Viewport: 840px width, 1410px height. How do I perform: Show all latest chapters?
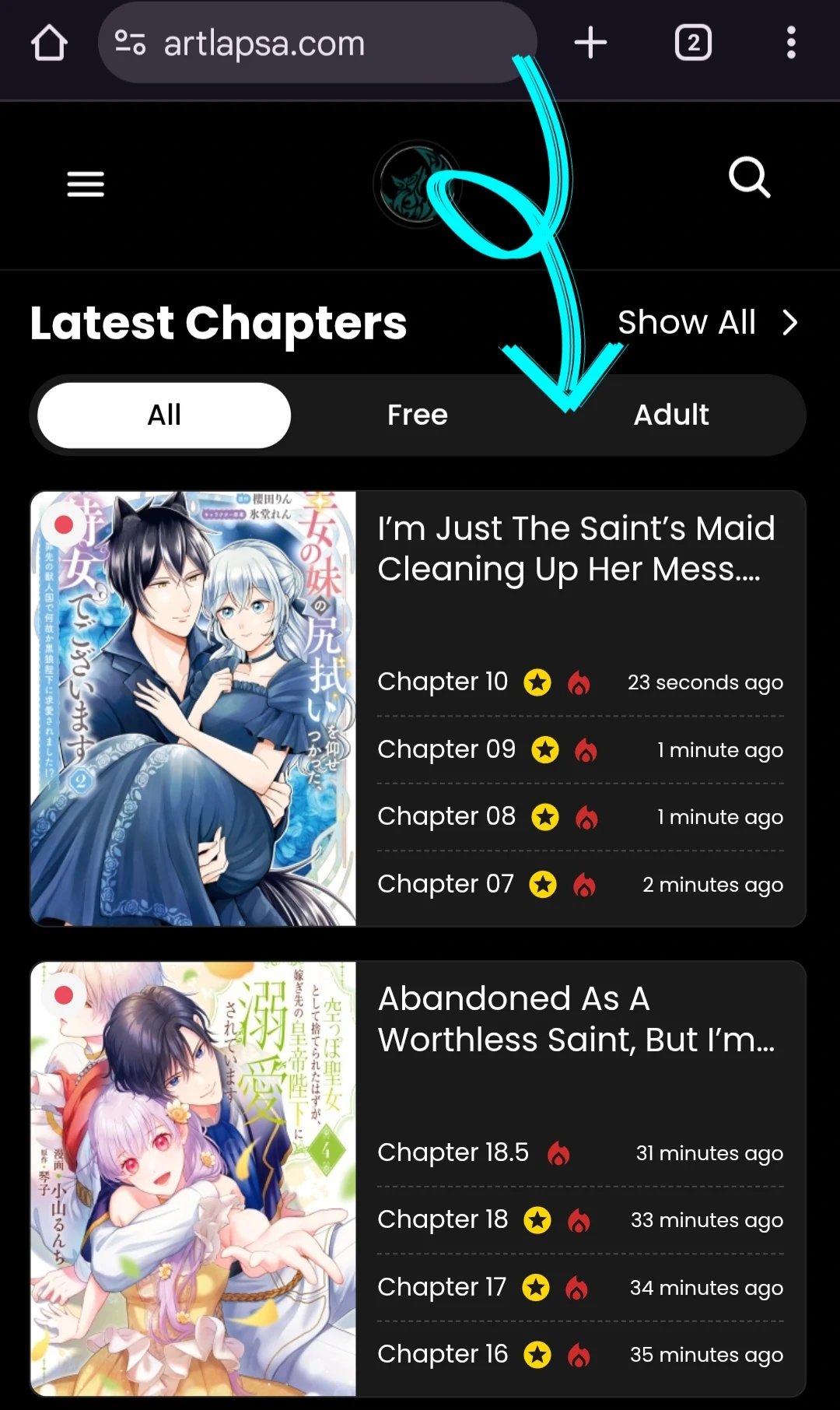tap(707, 322)
